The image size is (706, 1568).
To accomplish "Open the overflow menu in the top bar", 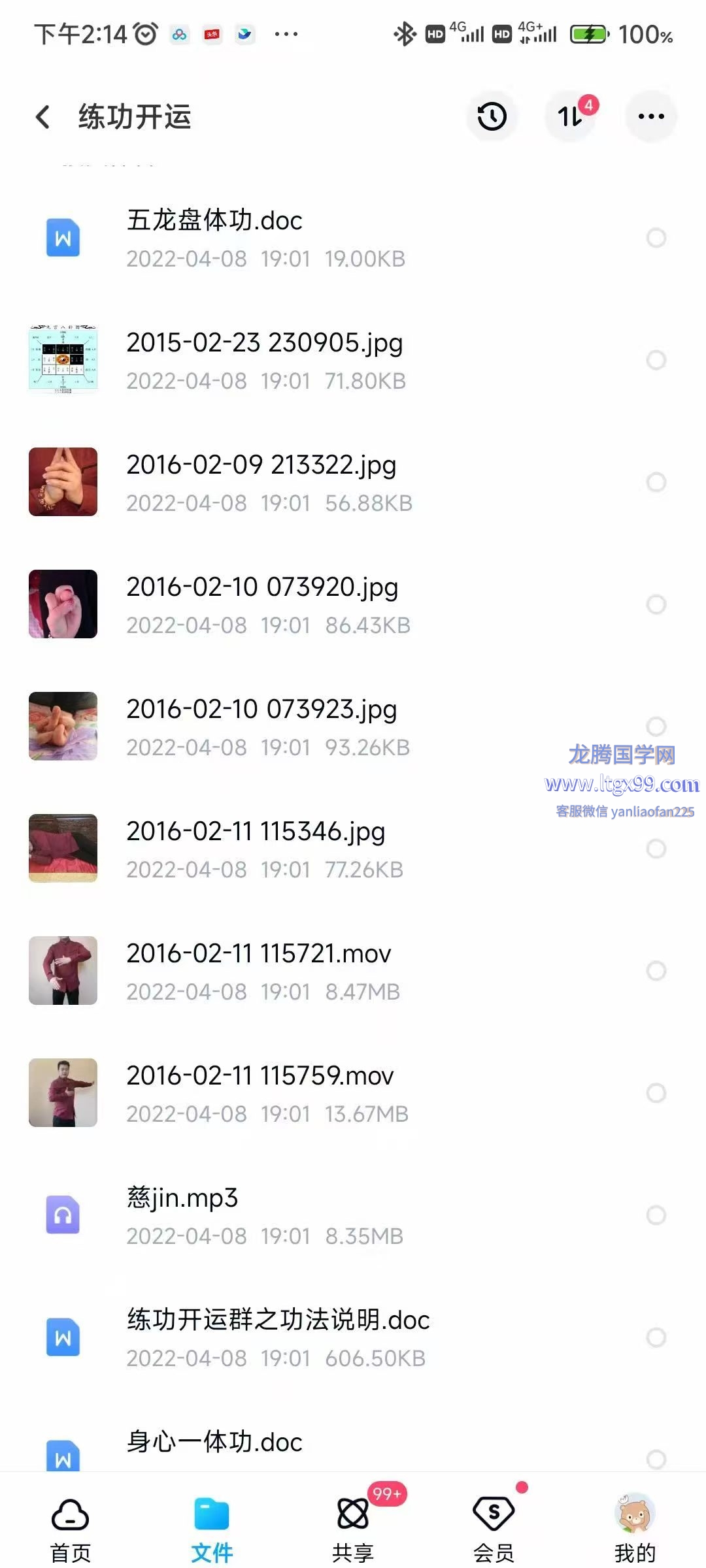I will 650,117.
